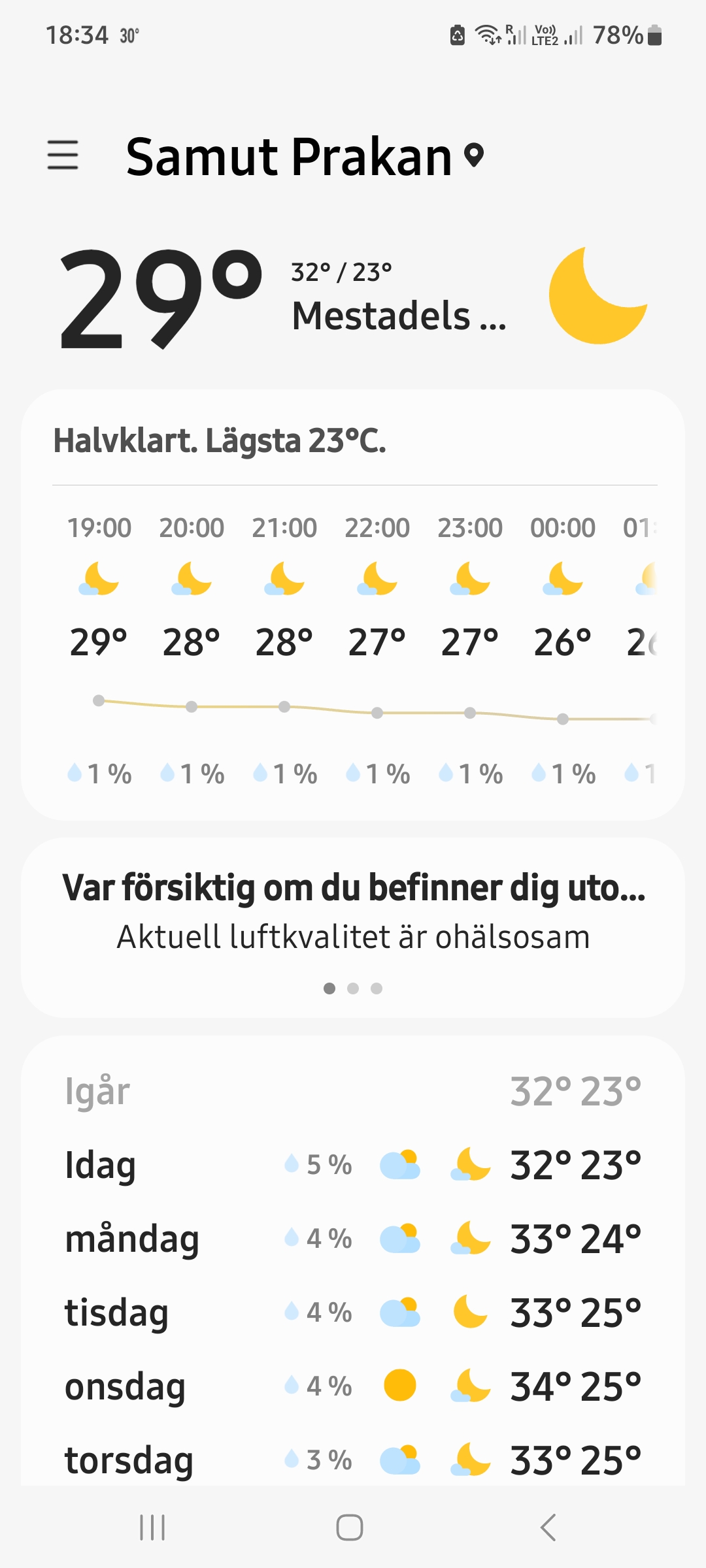Tap Thursday's cloudy weather icon
Image resolution: width=706 pixels, height=1568 pixels.
400,1458
